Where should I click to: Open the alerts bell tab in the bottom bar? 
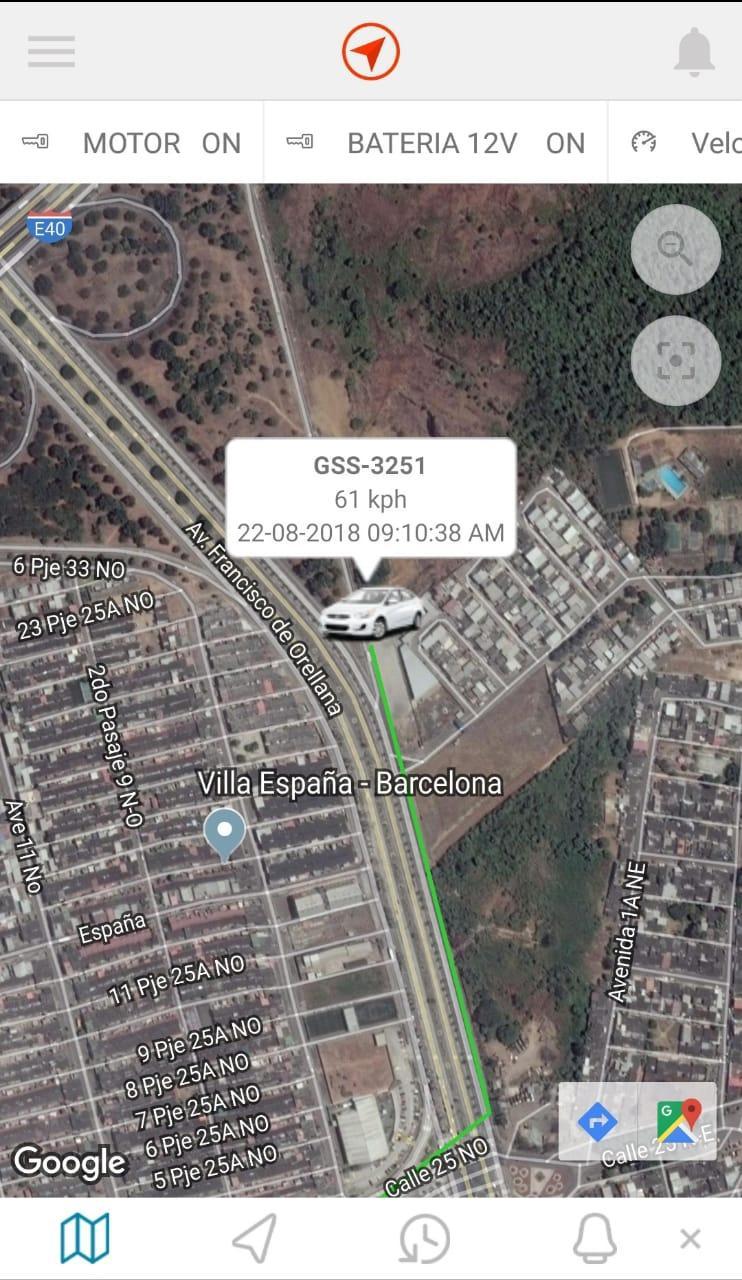tap(594, 1240)
